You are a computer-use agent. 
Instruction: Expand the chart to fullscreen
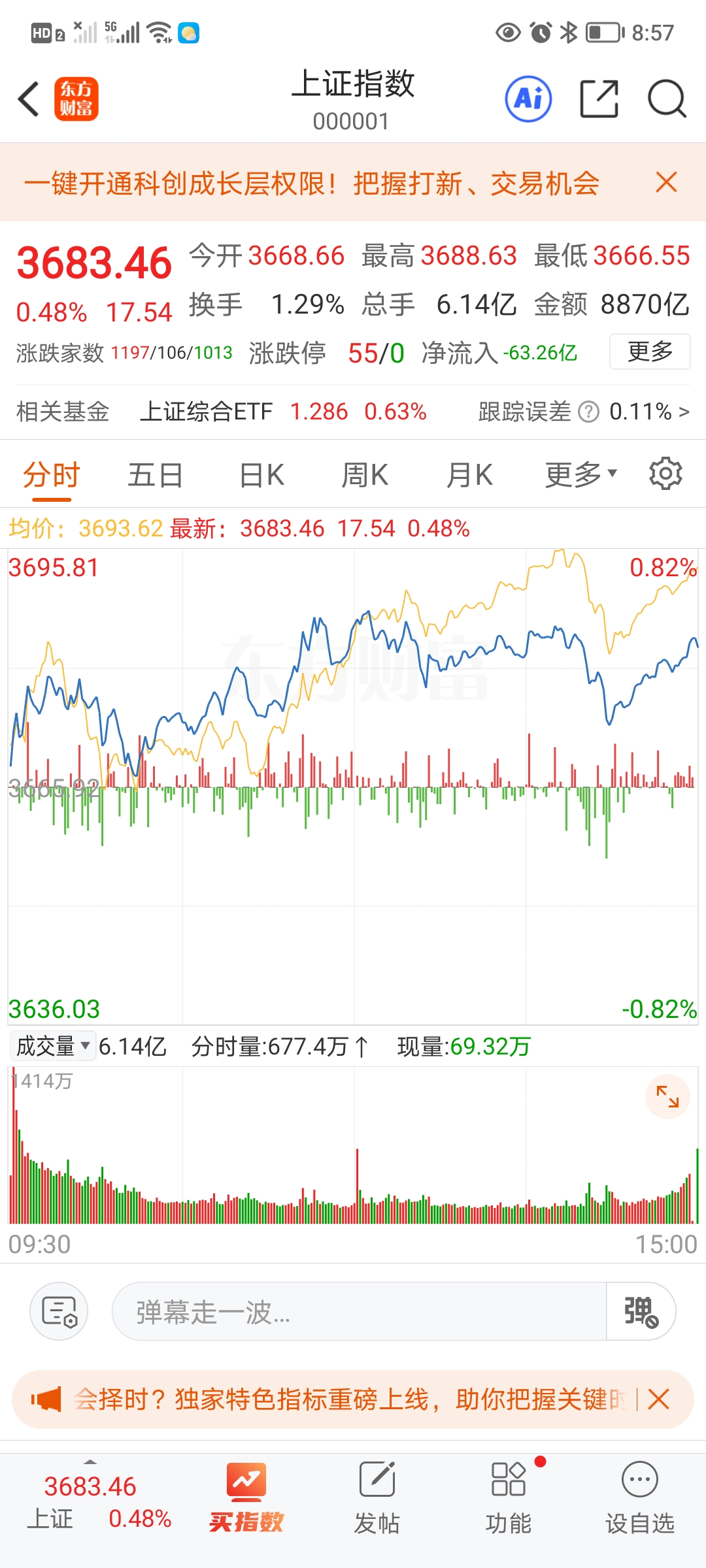coord(667,1096)
